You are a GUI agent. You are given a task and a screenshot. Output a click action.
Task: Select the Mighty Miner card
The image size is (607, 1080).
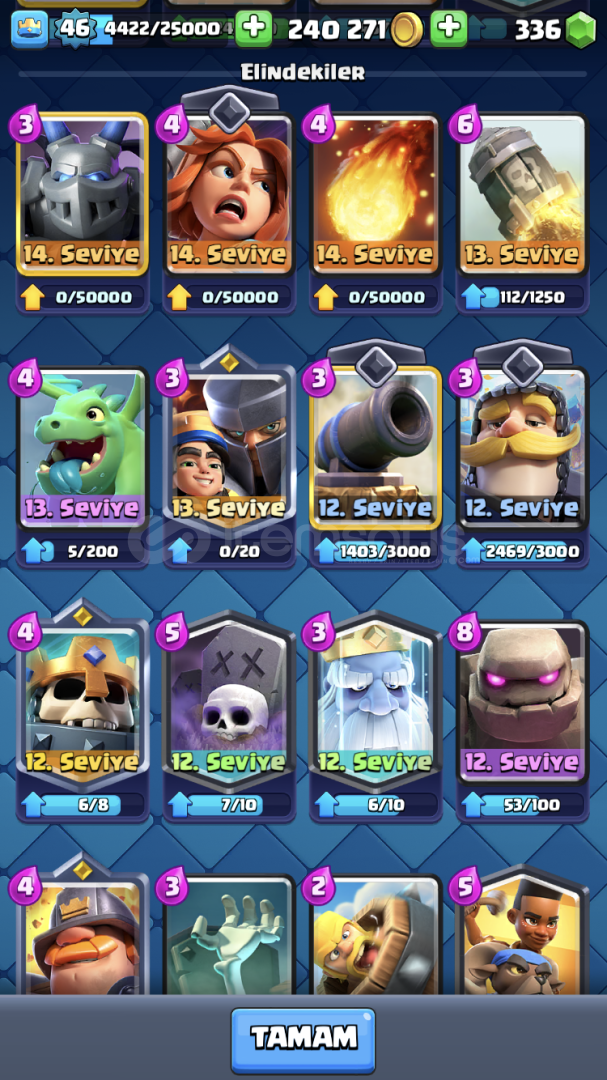tap(83, 935)
